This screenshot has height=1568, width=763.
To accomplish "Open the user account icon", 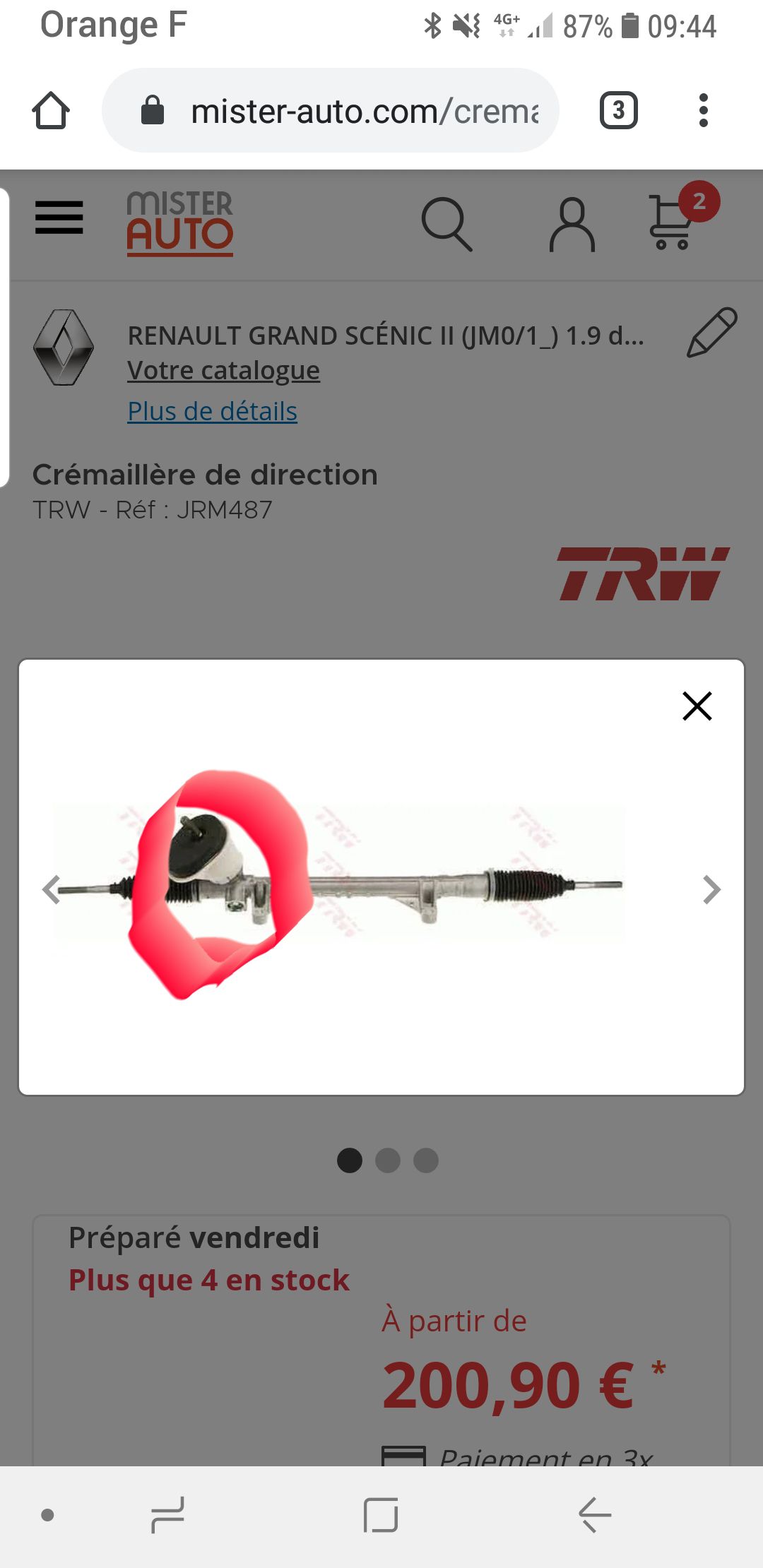I will pos(572,224).
